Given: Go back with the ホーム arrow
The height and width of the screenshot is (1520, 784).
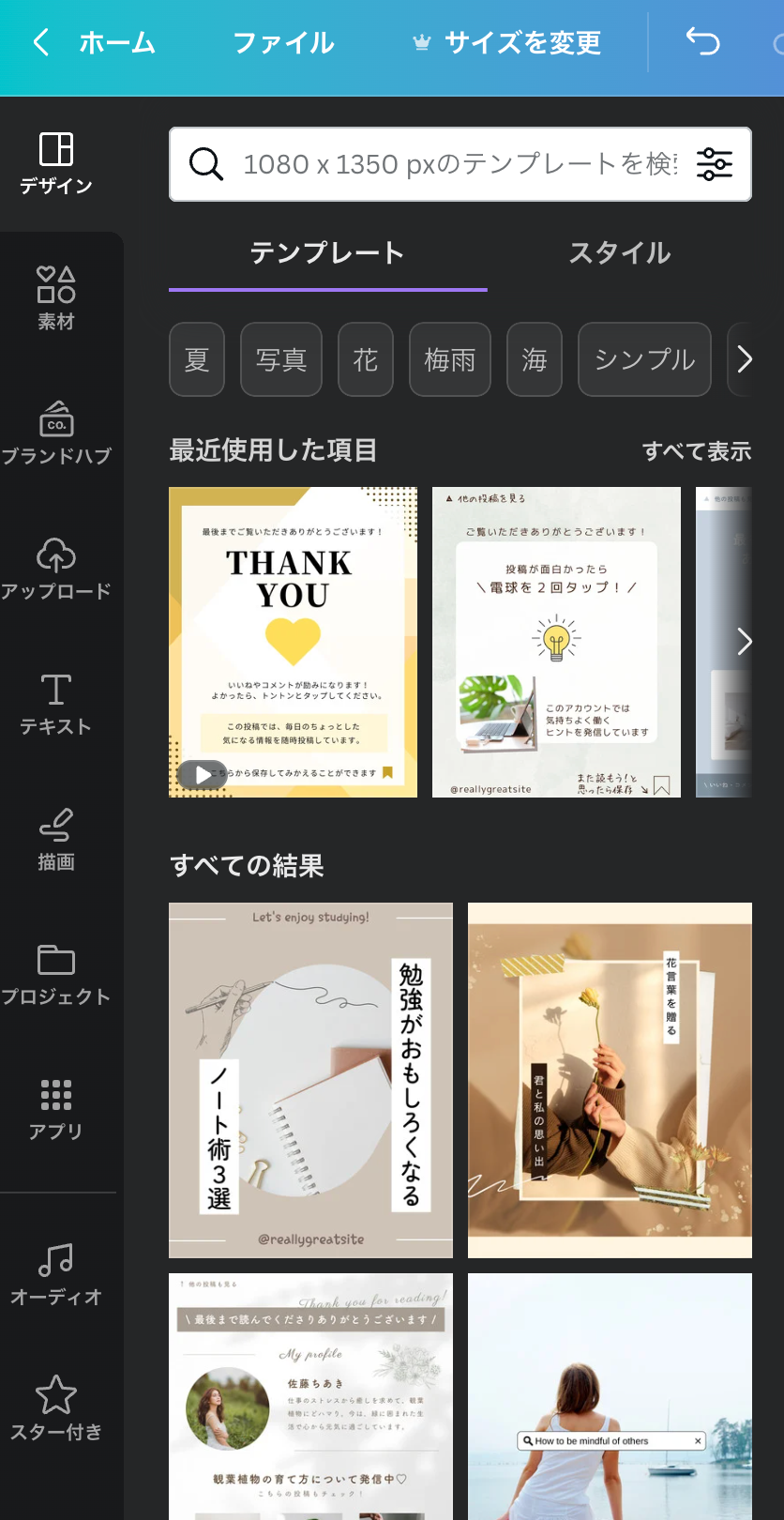Looking at the screenshot, I should pyautogui.click(x=42, y=42).
